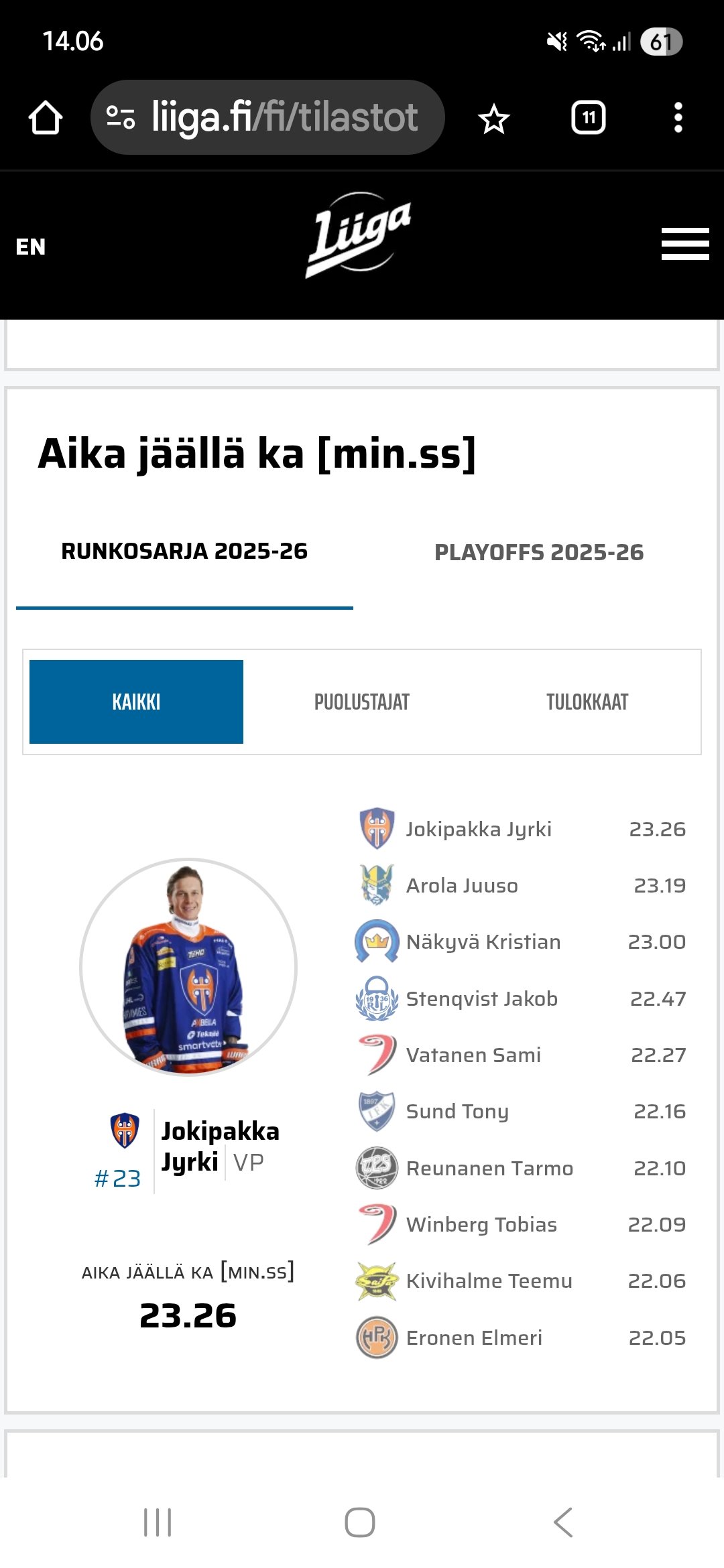Open the Liiga hamburger menu
This screenshot has height=1568, width=724.
pyautogui.click(x=684, y=244)
